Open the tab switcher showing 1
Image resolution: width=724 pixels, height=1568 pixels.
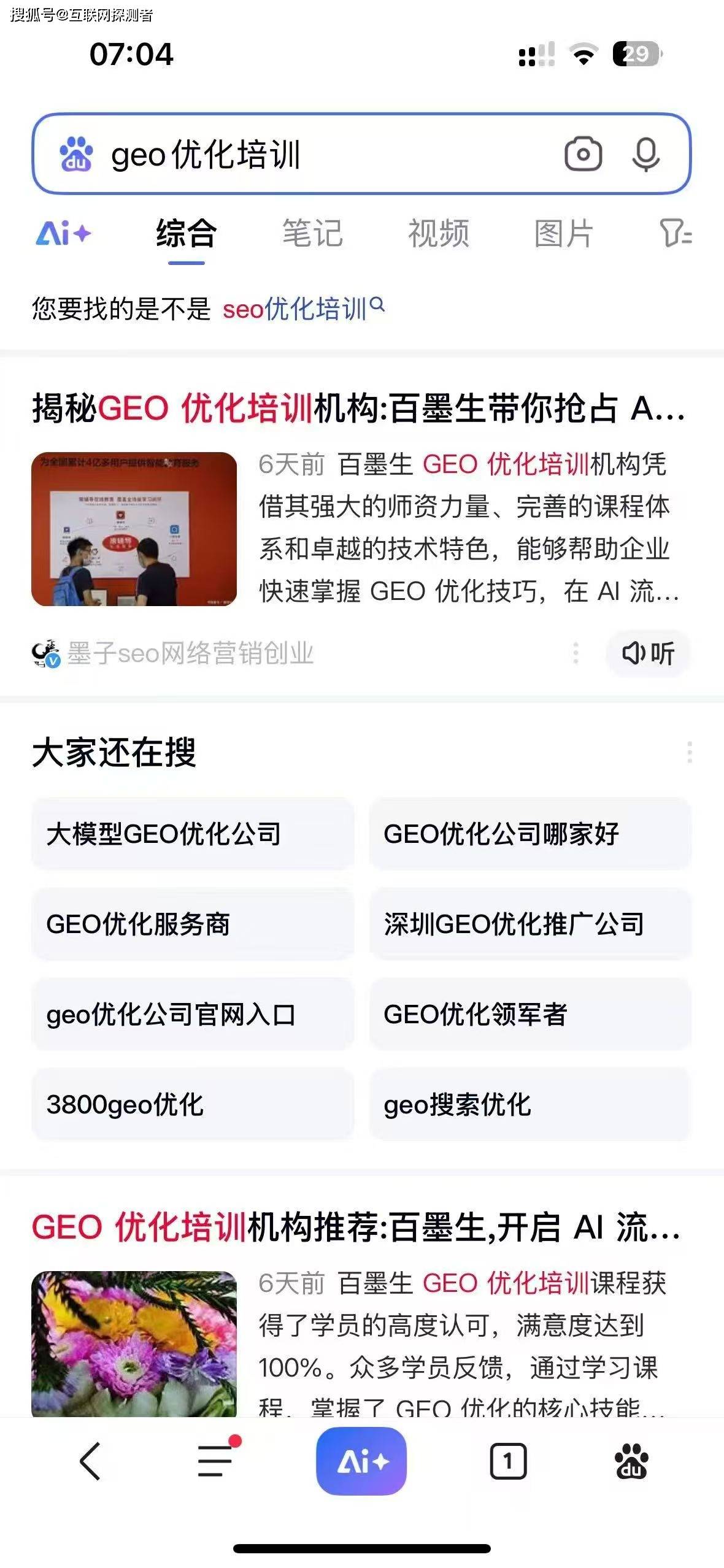[508, 1461]
